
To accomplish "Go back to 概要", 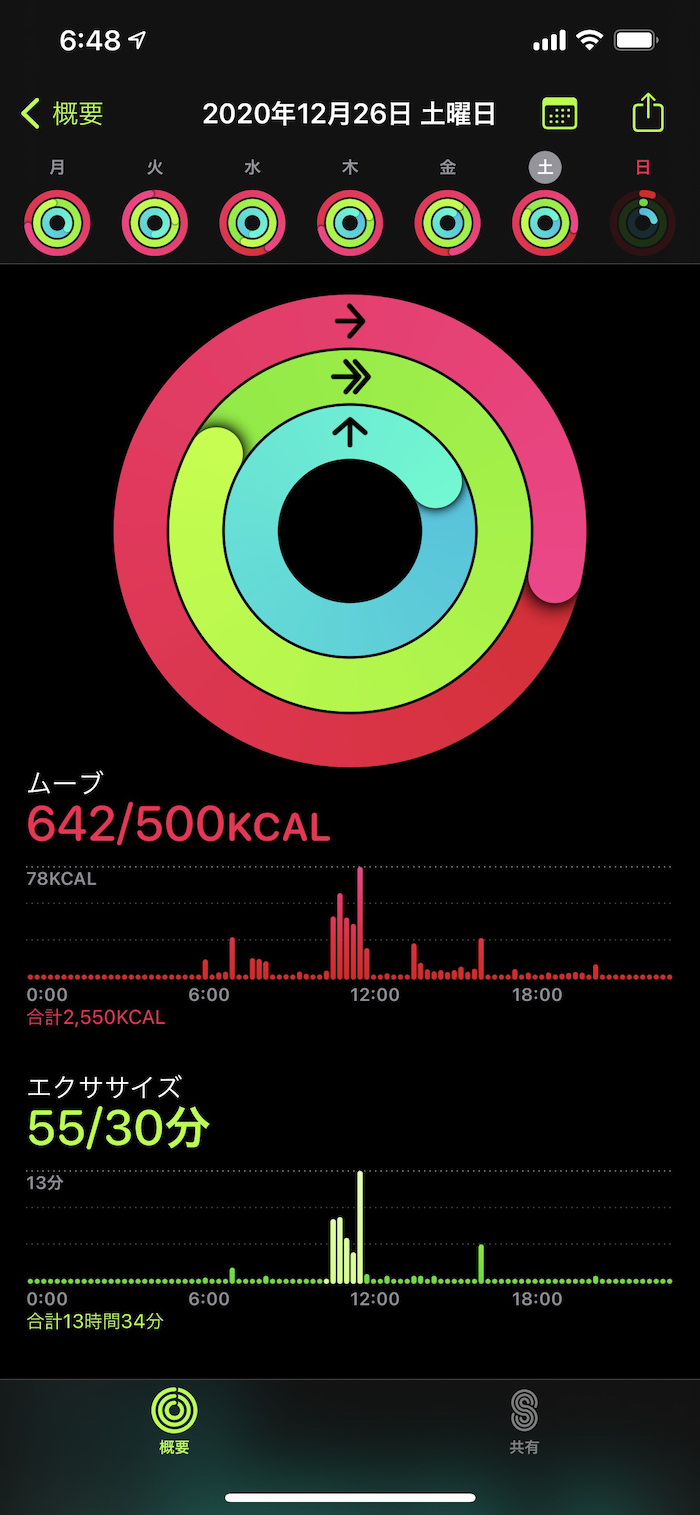I will 62,114.
